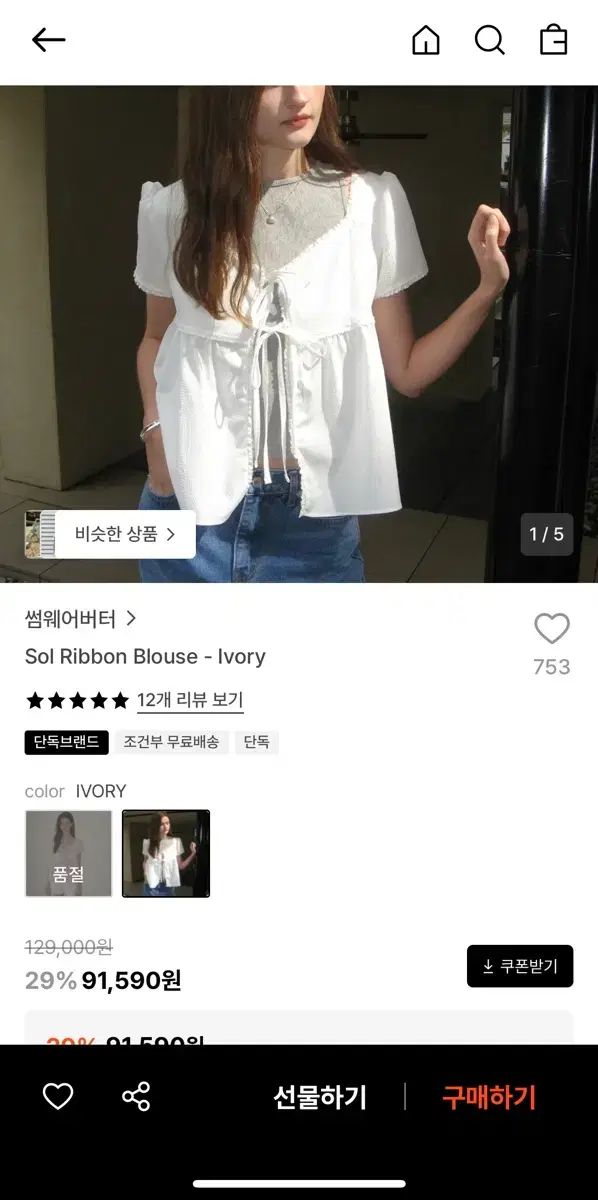Viewport: 598px width, 1200px height.
Task: Get the coupon with 쿠폰받기
Action: click(x=520, y=966)
